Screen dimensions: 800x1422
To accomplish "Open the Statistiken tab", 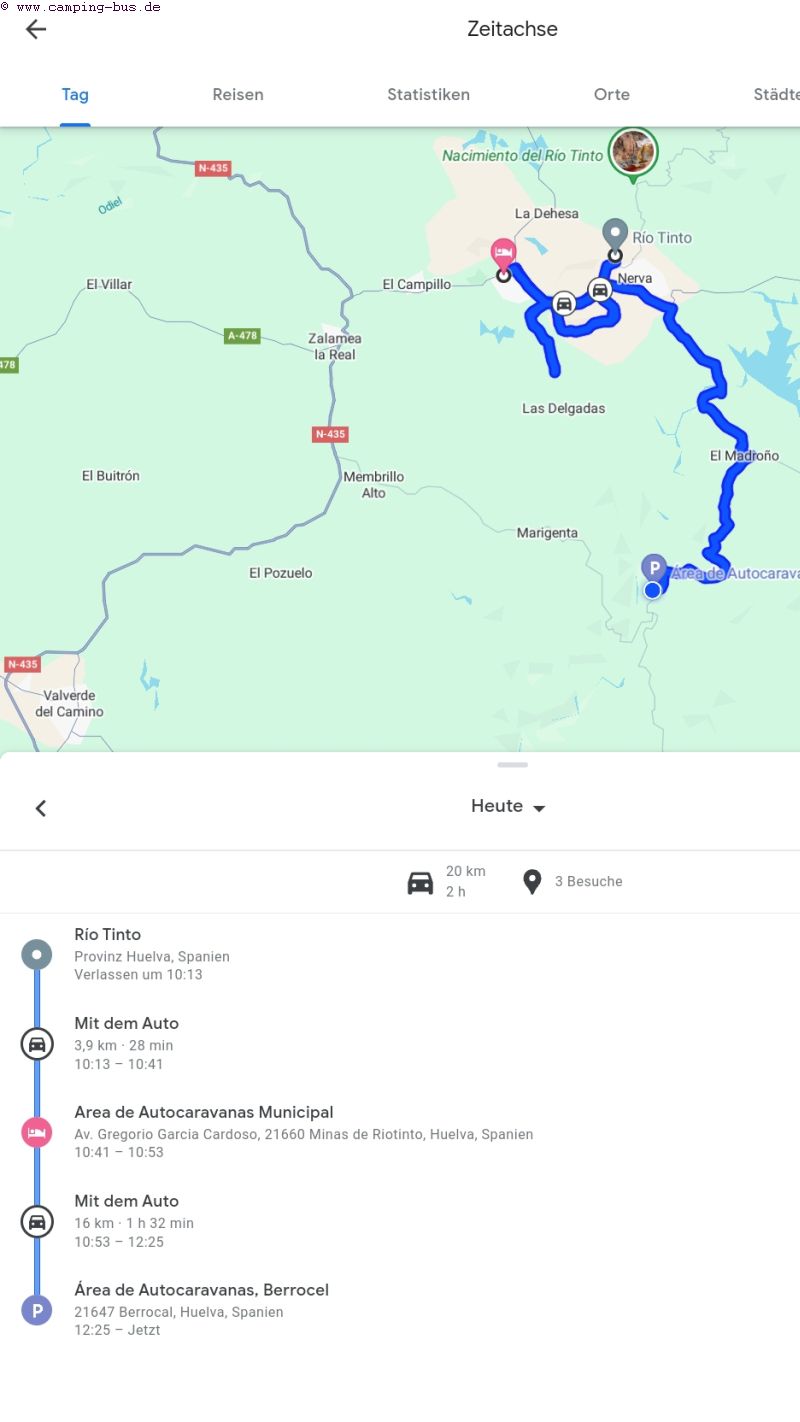I will 428,95.
